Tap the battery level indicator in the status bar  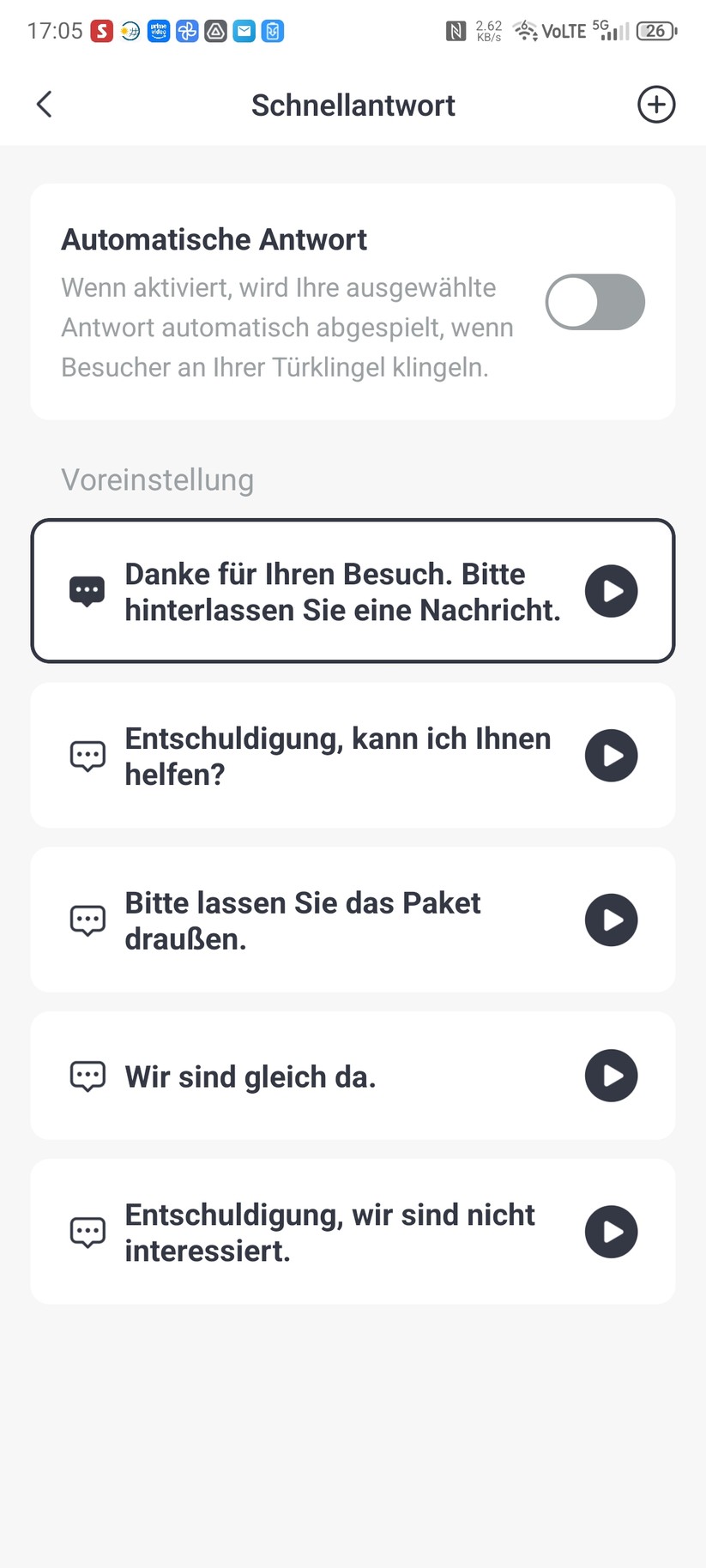click(x=655, y=30)
